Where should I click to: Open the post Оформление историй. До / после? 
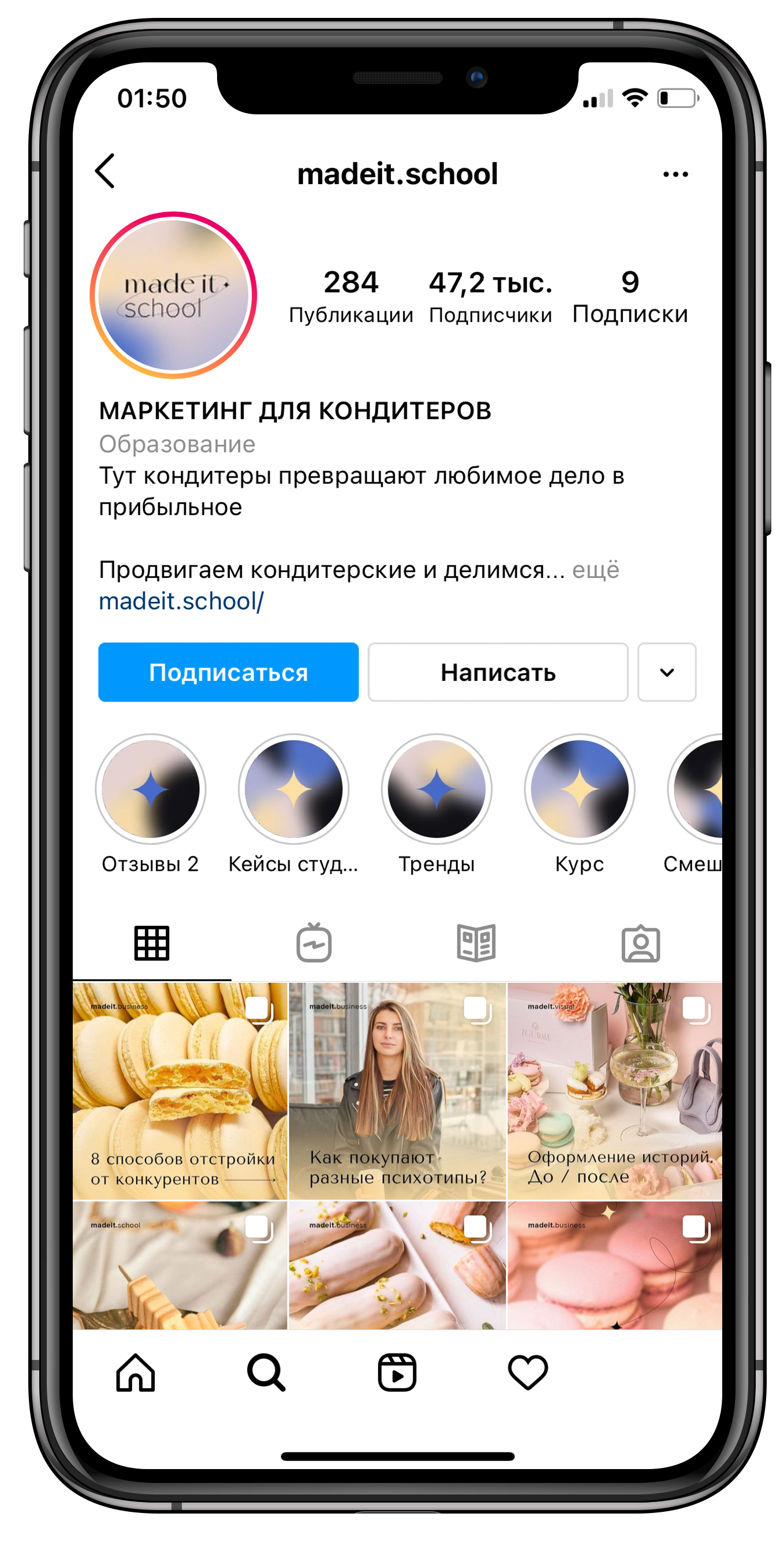(x=614, y=1091)
